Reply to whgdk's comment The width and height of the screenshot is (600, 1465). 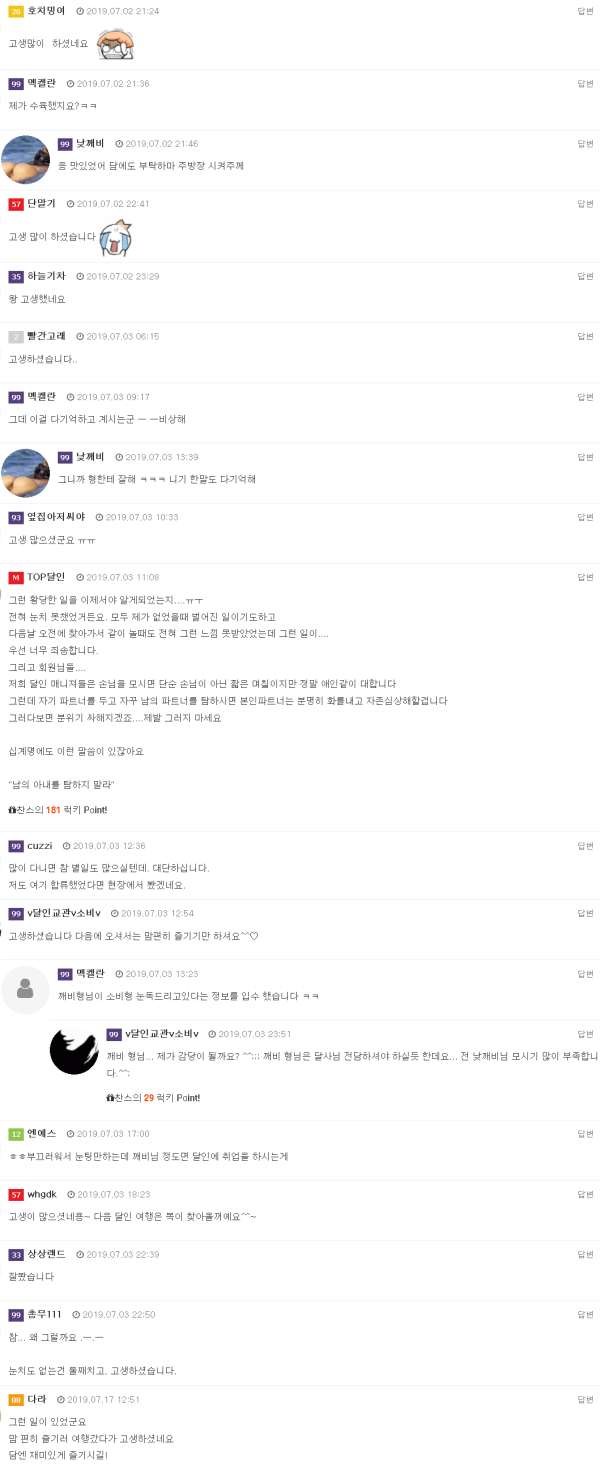[585, 1194]
